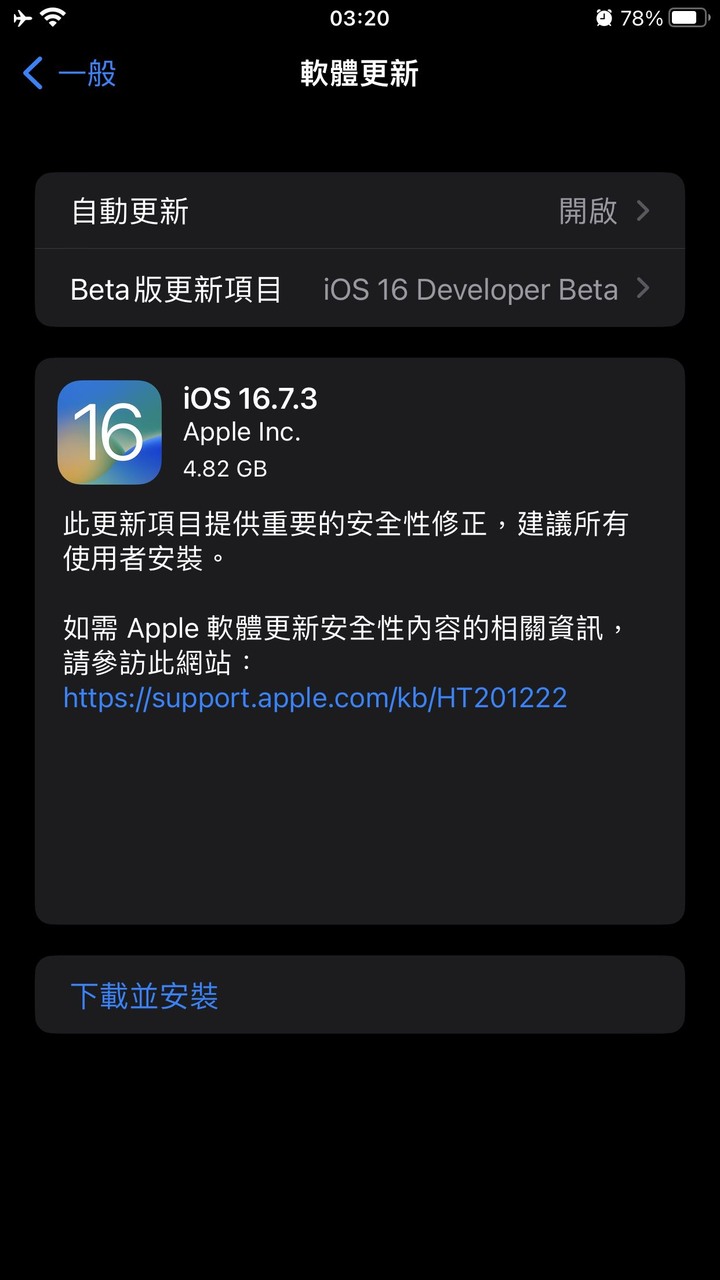Go back to 一般 settings
This screenshot has height=1280, width=720.
[x=70, y=73]
